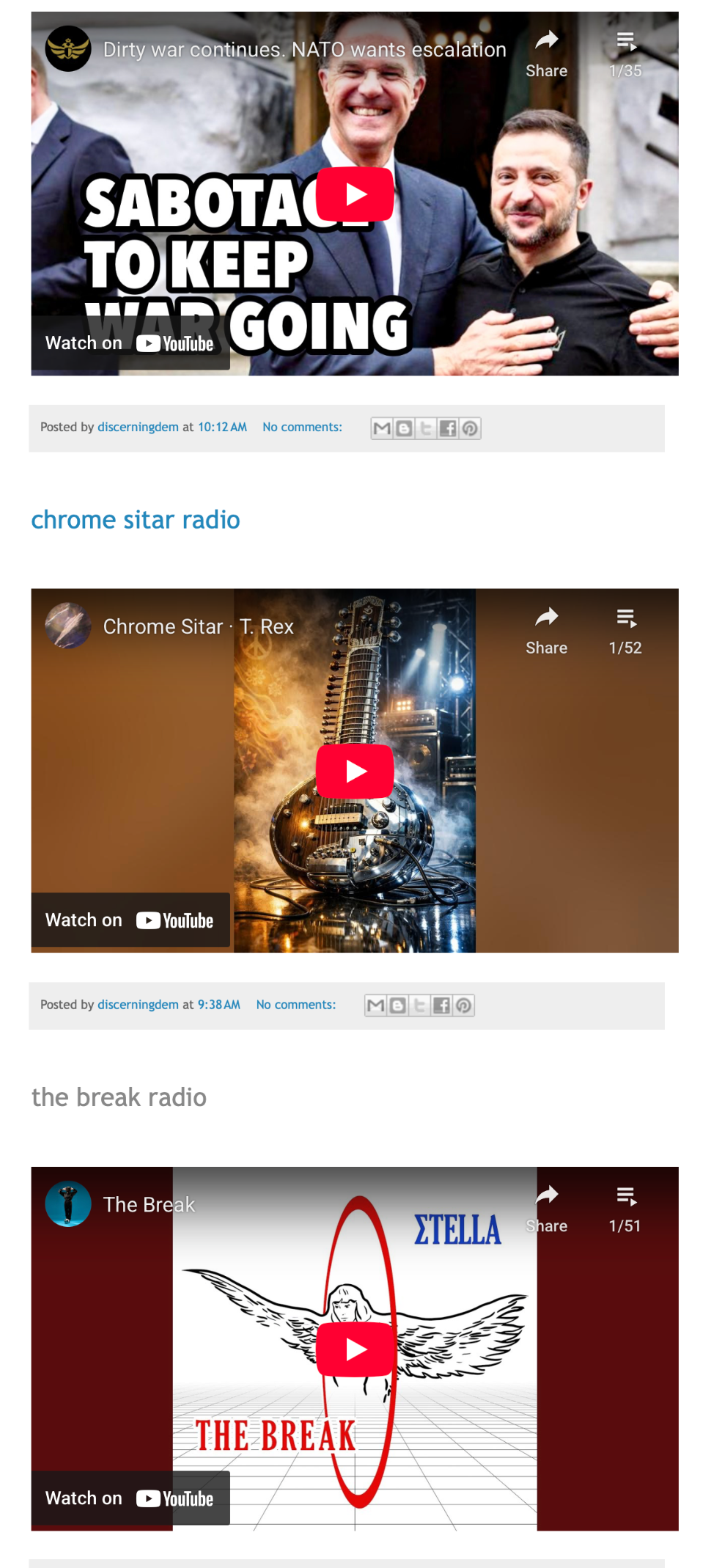The height and width of the screenshot is (1568, 711).
Task: Play the Chrome Sitar T. Rex video
Action: click(355, 772)
